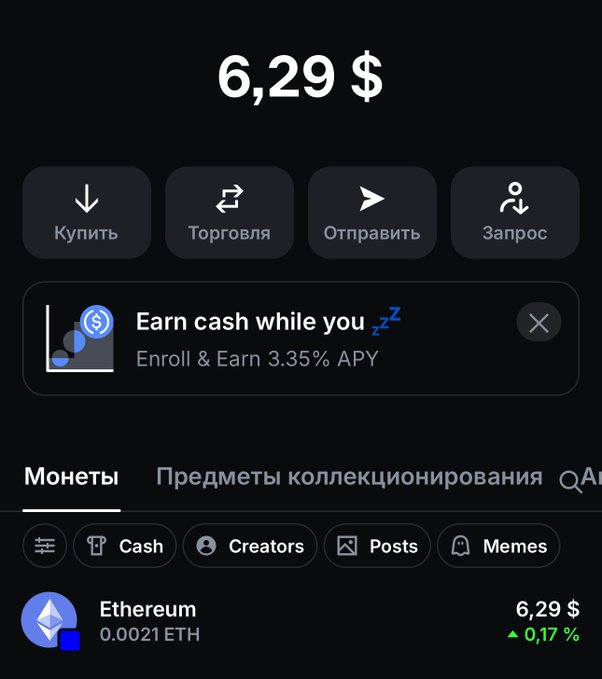Dismiss the Enroll & Earn banner
The width and height of the screenshot is (602, 679).
(x=539, y=323)
